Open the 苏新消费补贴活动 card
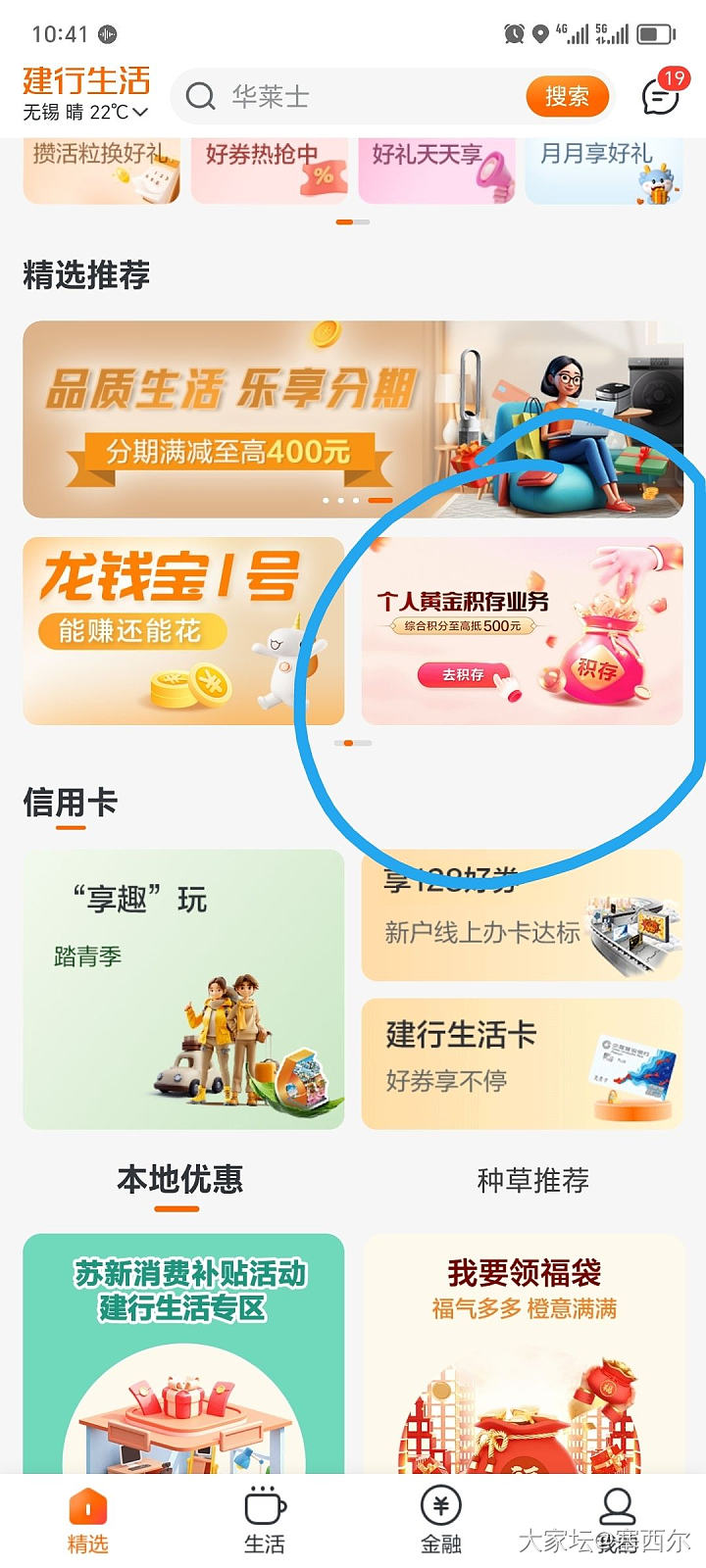This screenshot has width=706, height=1568. 183,1352
